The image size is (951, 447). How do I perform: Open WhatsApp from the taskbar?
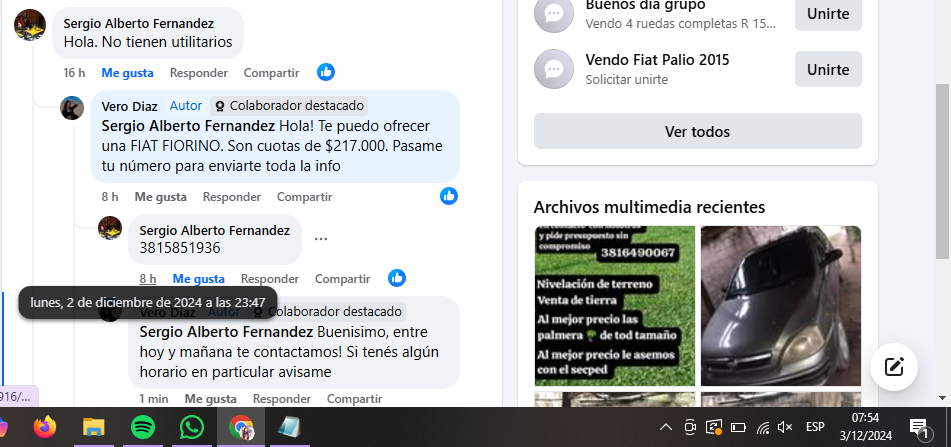click(x=191, y=428)
